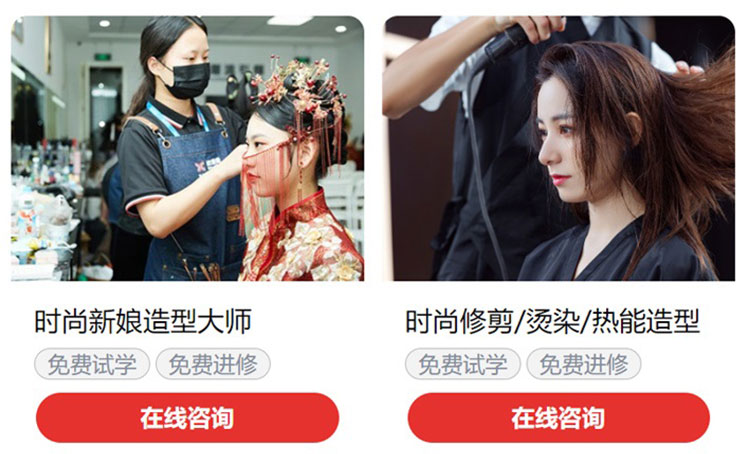
Task: Open the 时尚新娘造型大师 course card
Action: pos(187,148)
